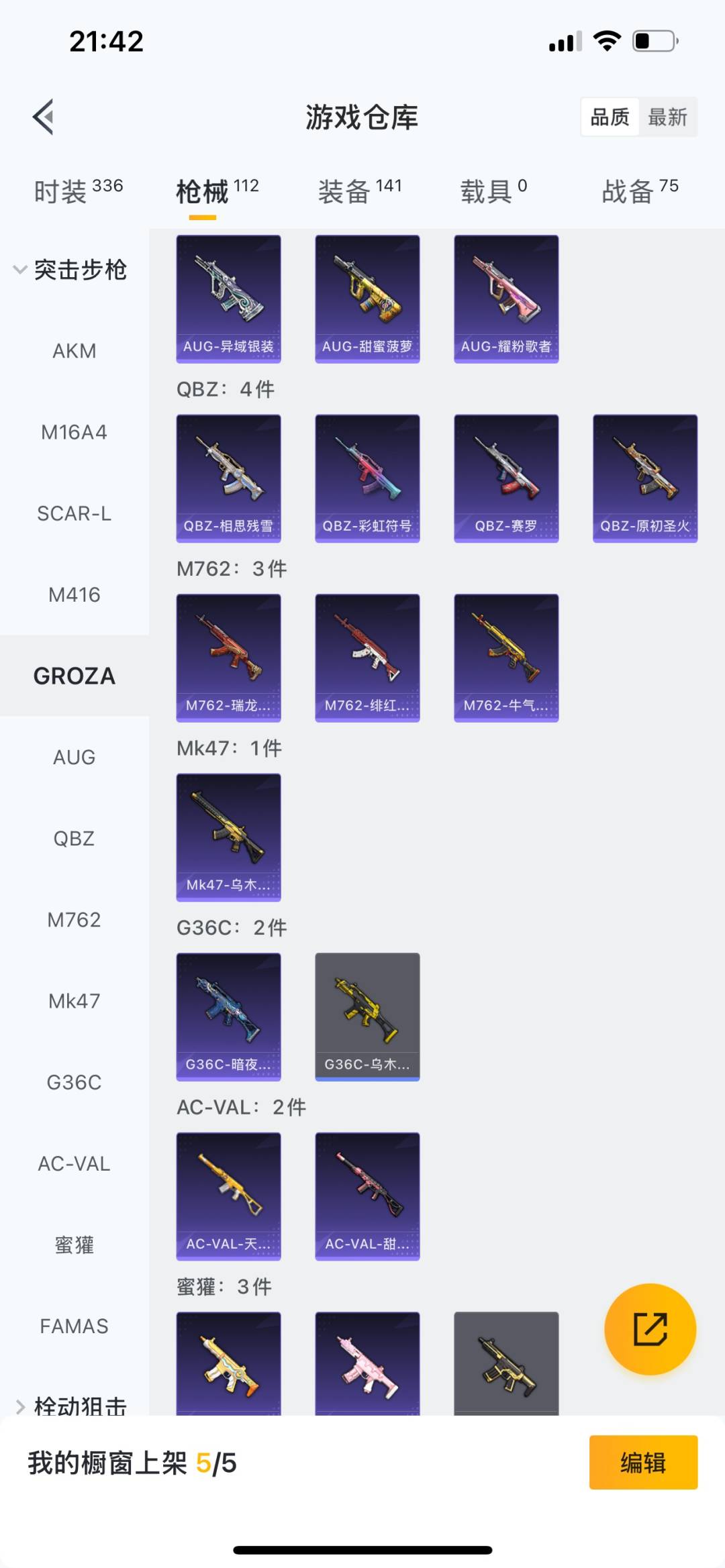The image size is (725, 1568).
Task: Open the AUG-耀粉歌者 skin
Action: click(x=506, y=299)
